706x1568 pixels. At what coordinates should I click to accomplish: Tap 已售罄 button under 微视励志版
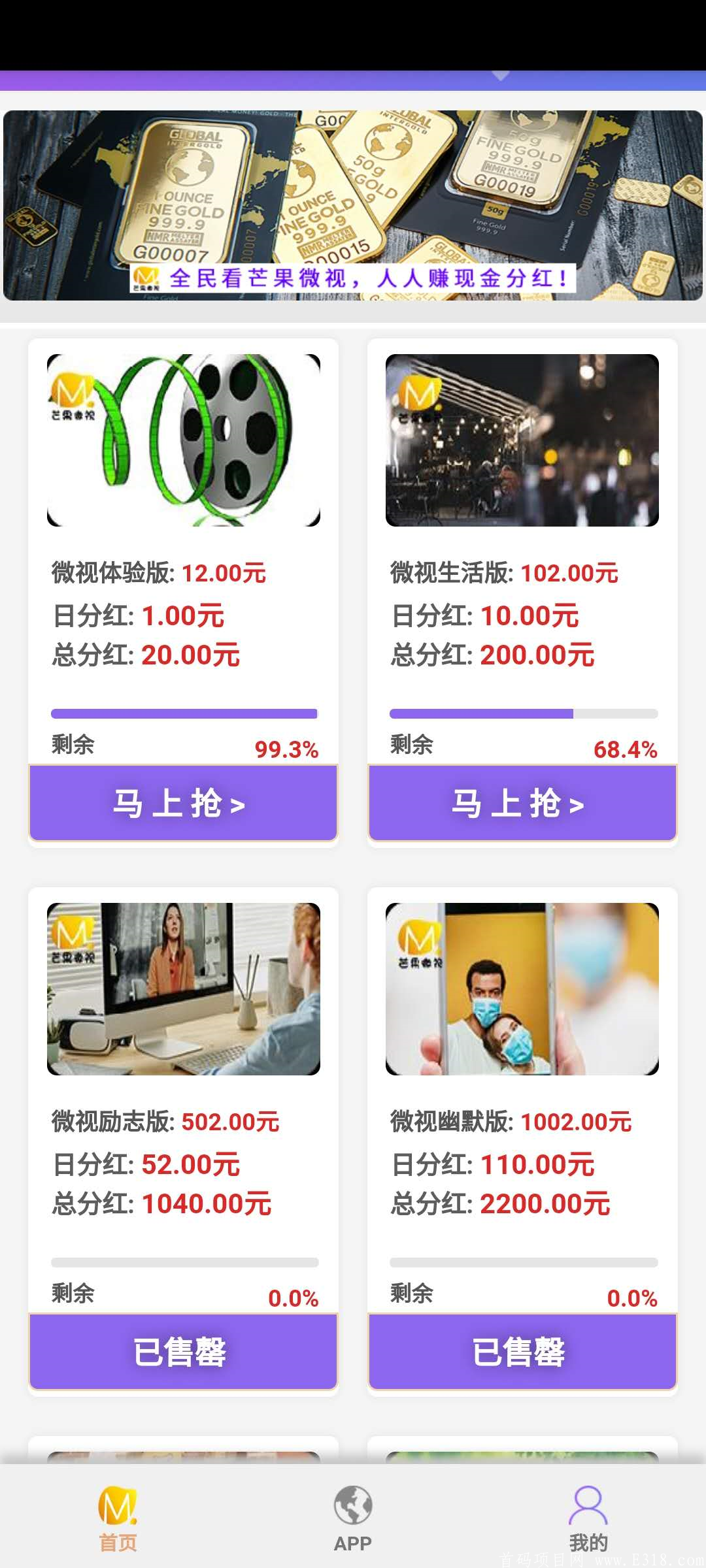pyautogui.click(x=183, y=1352)
